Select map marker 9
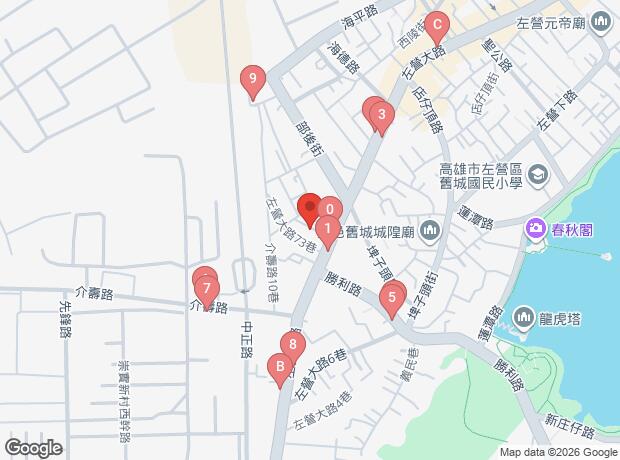The height and width of the screenshot is (460, 620). 253,79
